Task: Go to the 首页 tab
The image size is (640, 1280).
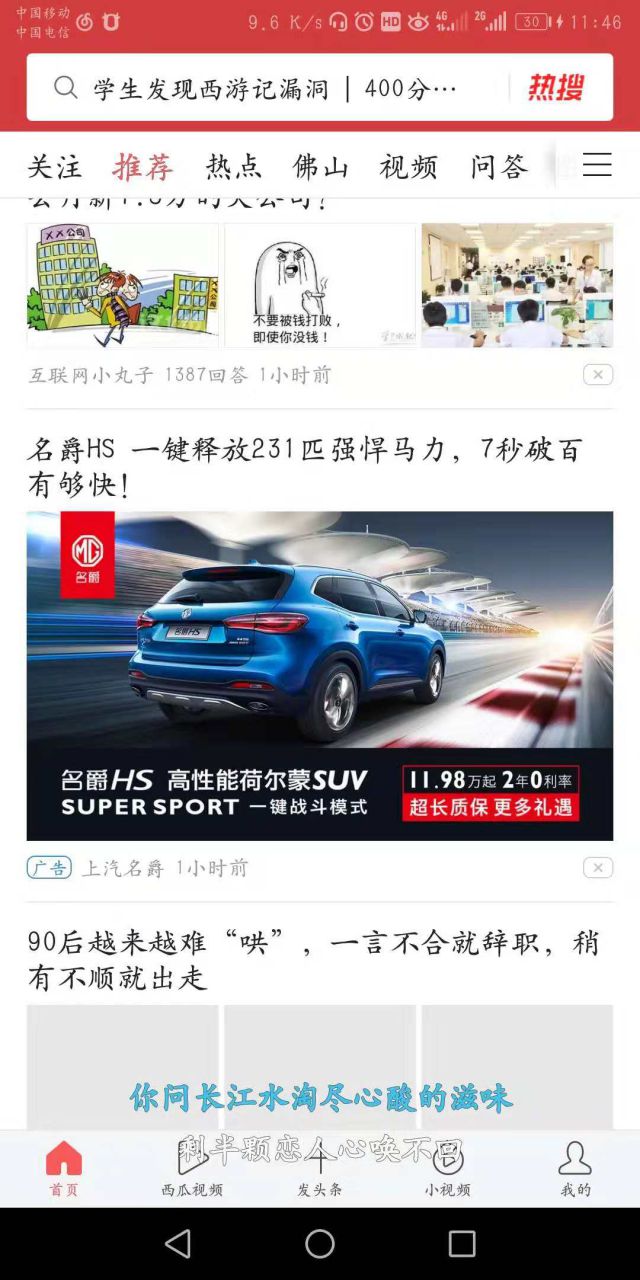Action: (x=64, y=1168)
